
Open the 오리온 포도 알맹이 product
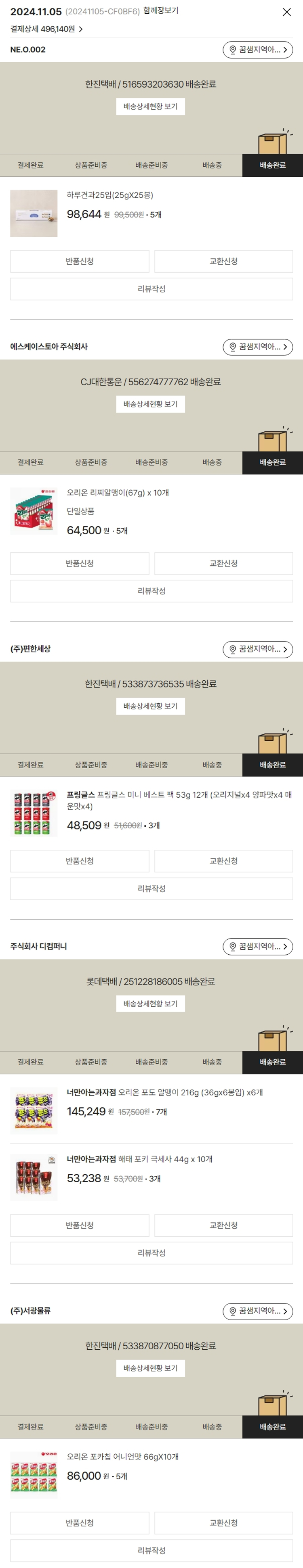coord(164,1093)
